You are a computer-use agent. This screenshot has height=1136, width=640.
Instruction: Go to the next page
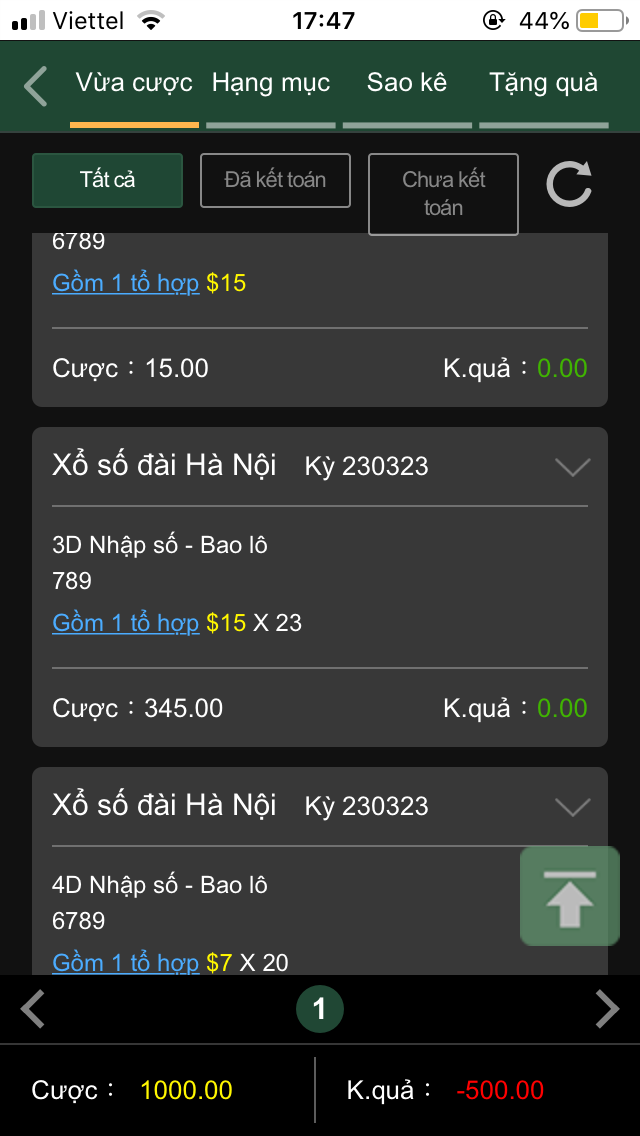click(x=607, y=1009)
